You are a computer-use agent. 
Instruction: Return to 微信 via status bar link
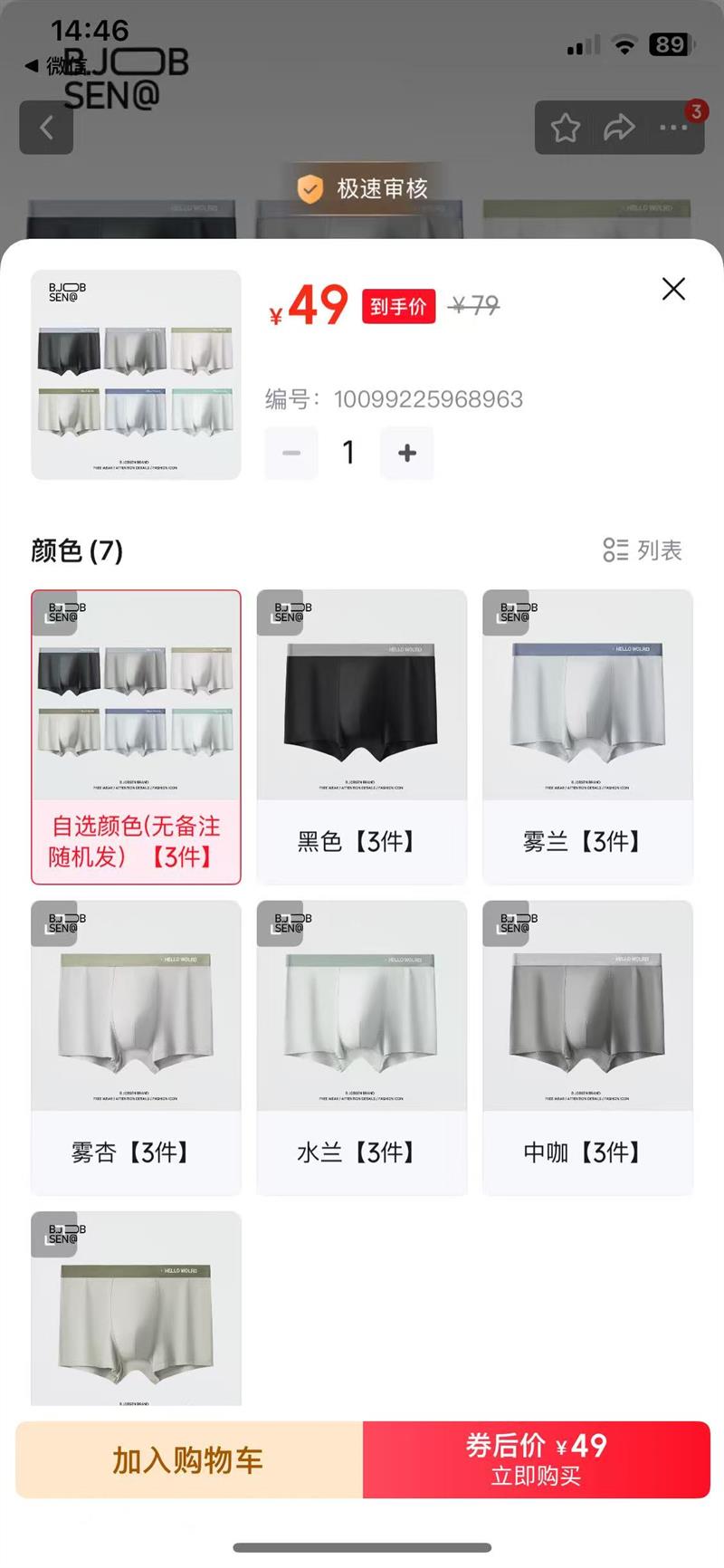[x=56, y=65]
